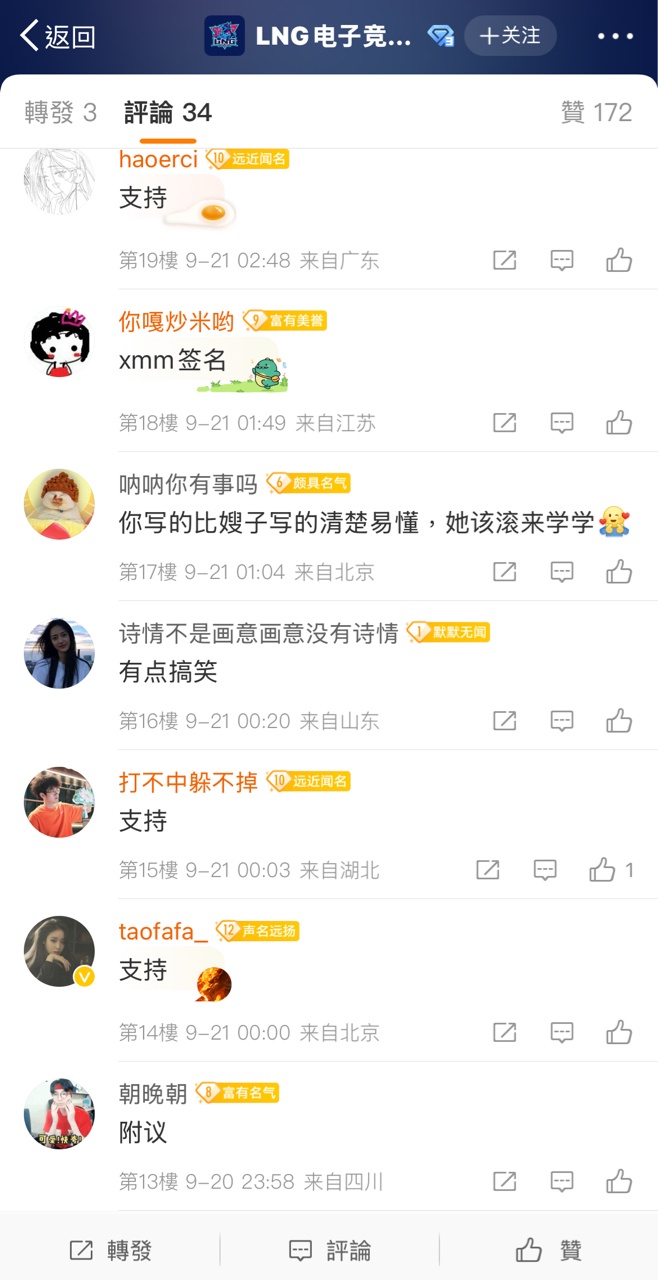This screenshot has height=1280, width=658.
Task: Like 打不中躲不掉's comment with 1 like
Action: 603,870
